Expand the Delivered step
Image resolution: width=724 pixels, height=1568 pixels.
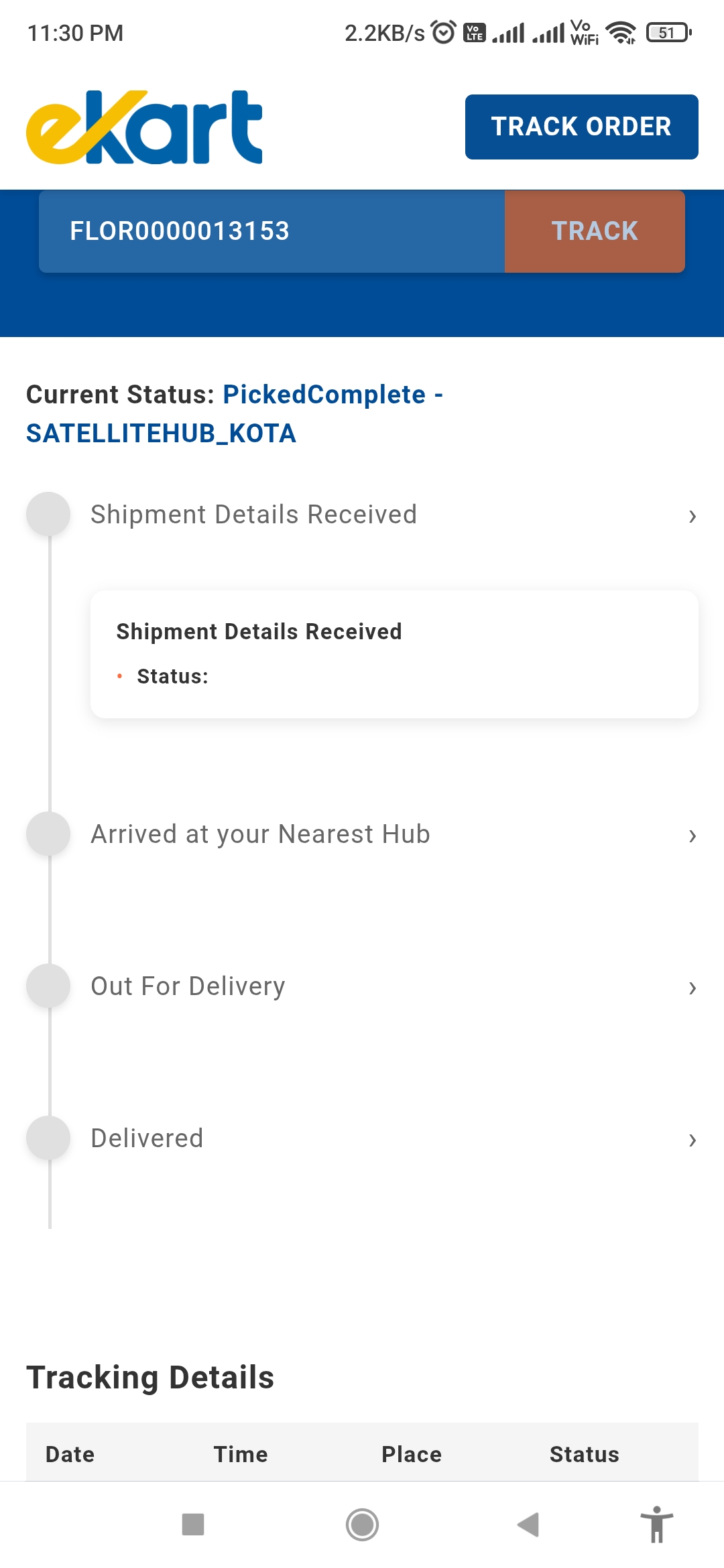pos(692,1140)
